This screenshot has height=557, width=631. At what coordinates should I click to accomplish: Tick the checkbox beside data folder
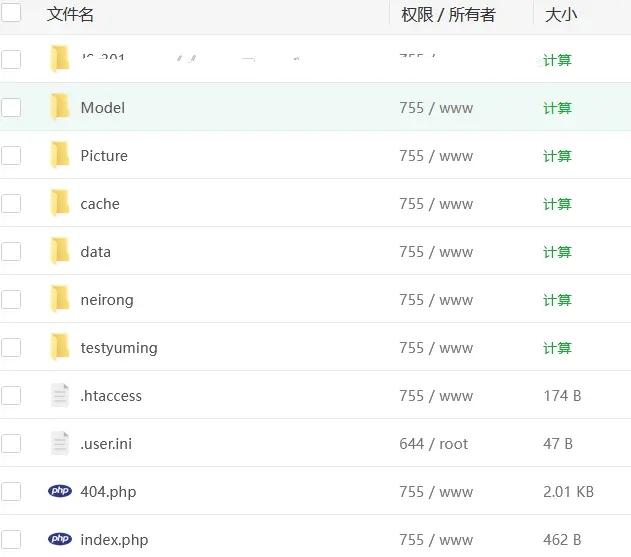click(11, 252)
